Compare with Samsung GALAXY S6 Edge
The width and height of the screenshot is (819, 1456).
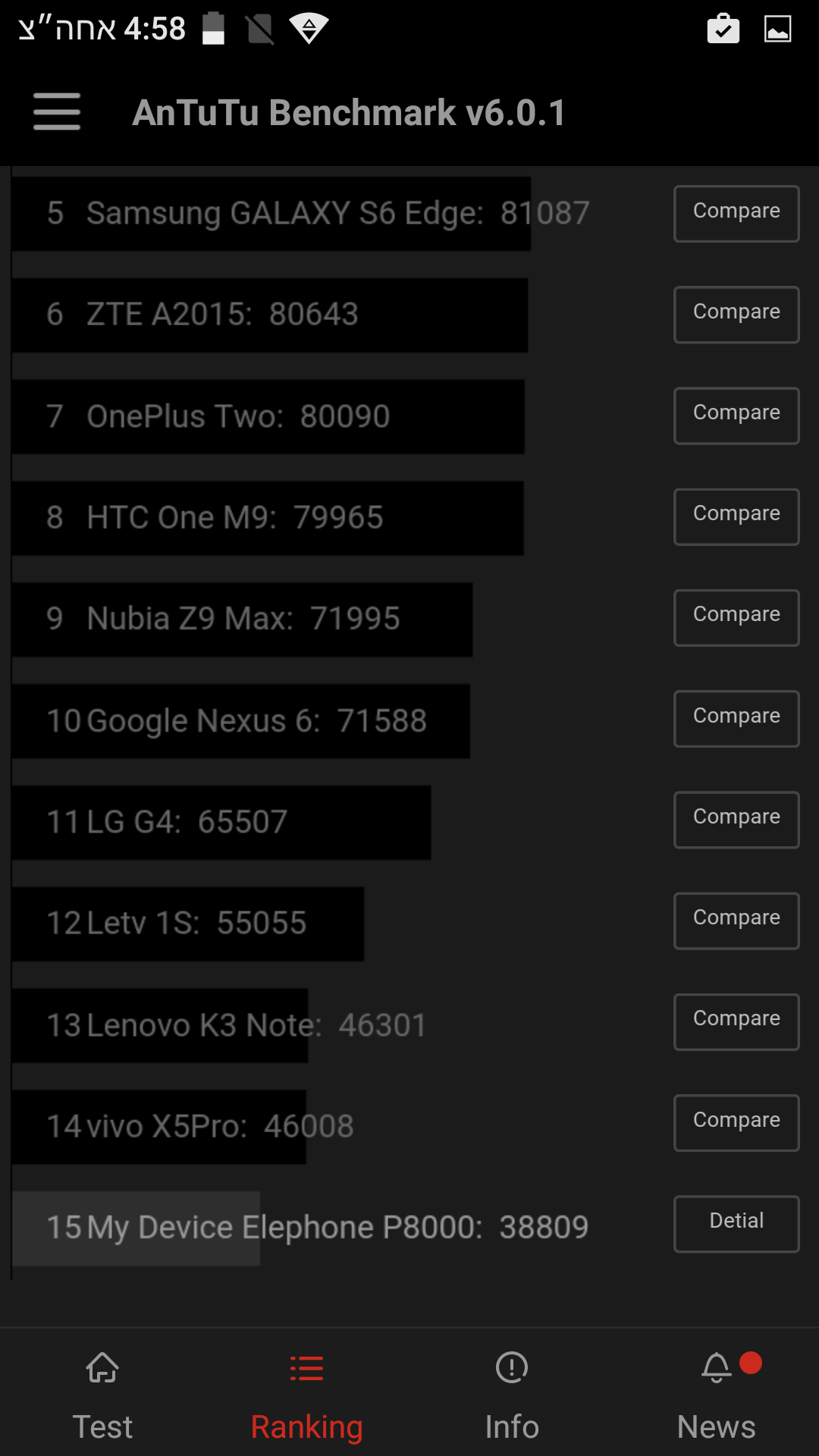[736, 213]
